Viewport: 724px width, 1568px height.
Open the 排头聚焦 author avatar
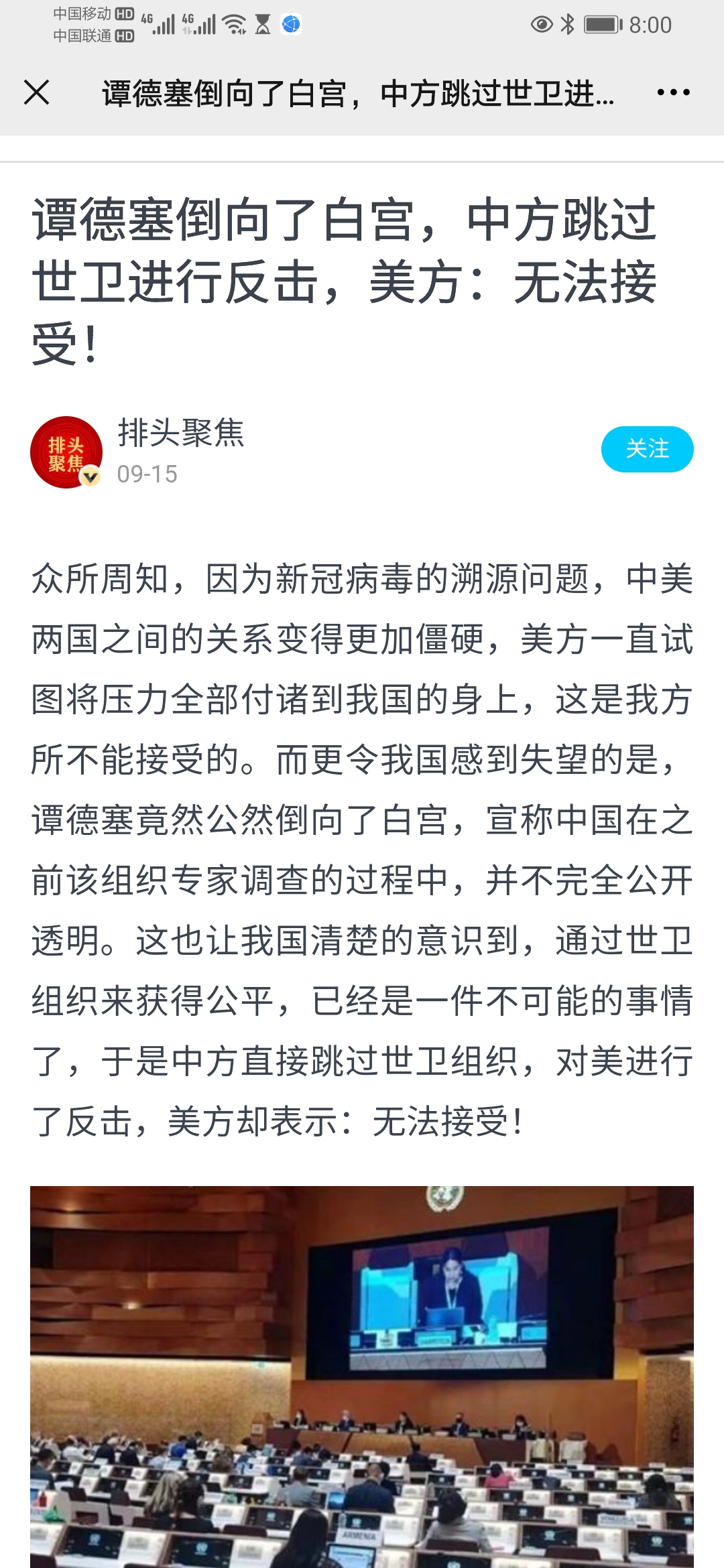coord(66,452)
